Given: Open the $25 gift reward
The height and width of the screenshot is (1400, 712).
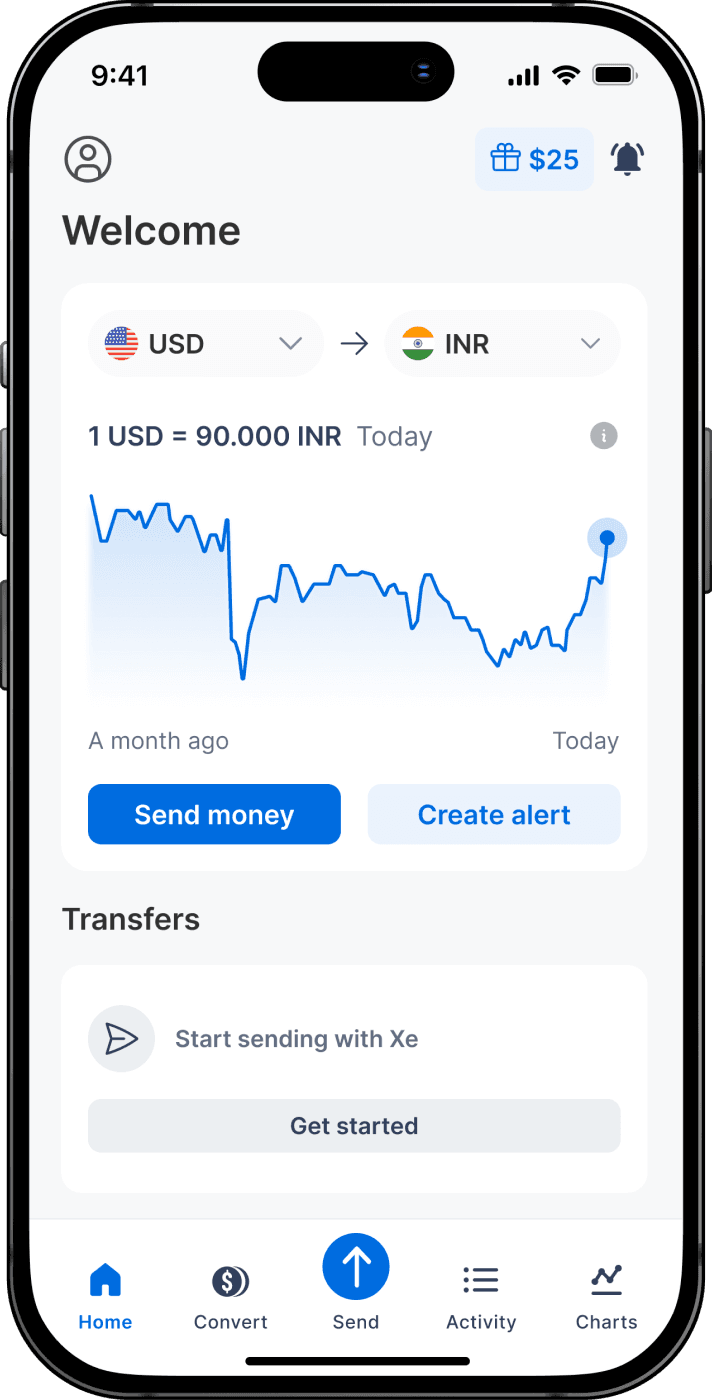Looking at the screenshot, I should coord(534,159).
